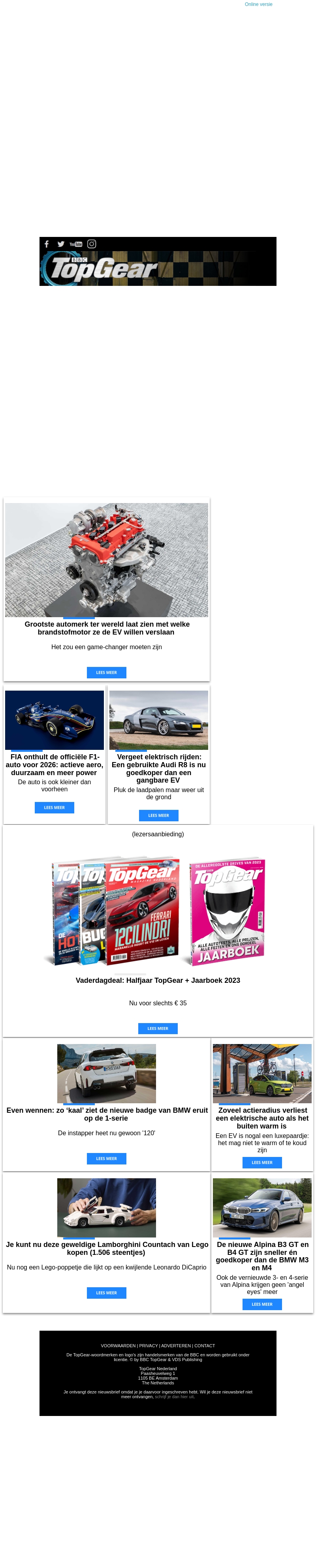316x1568 pixels.
Task: Open TopGear Twitter icon
Action: tap(61, 244)
